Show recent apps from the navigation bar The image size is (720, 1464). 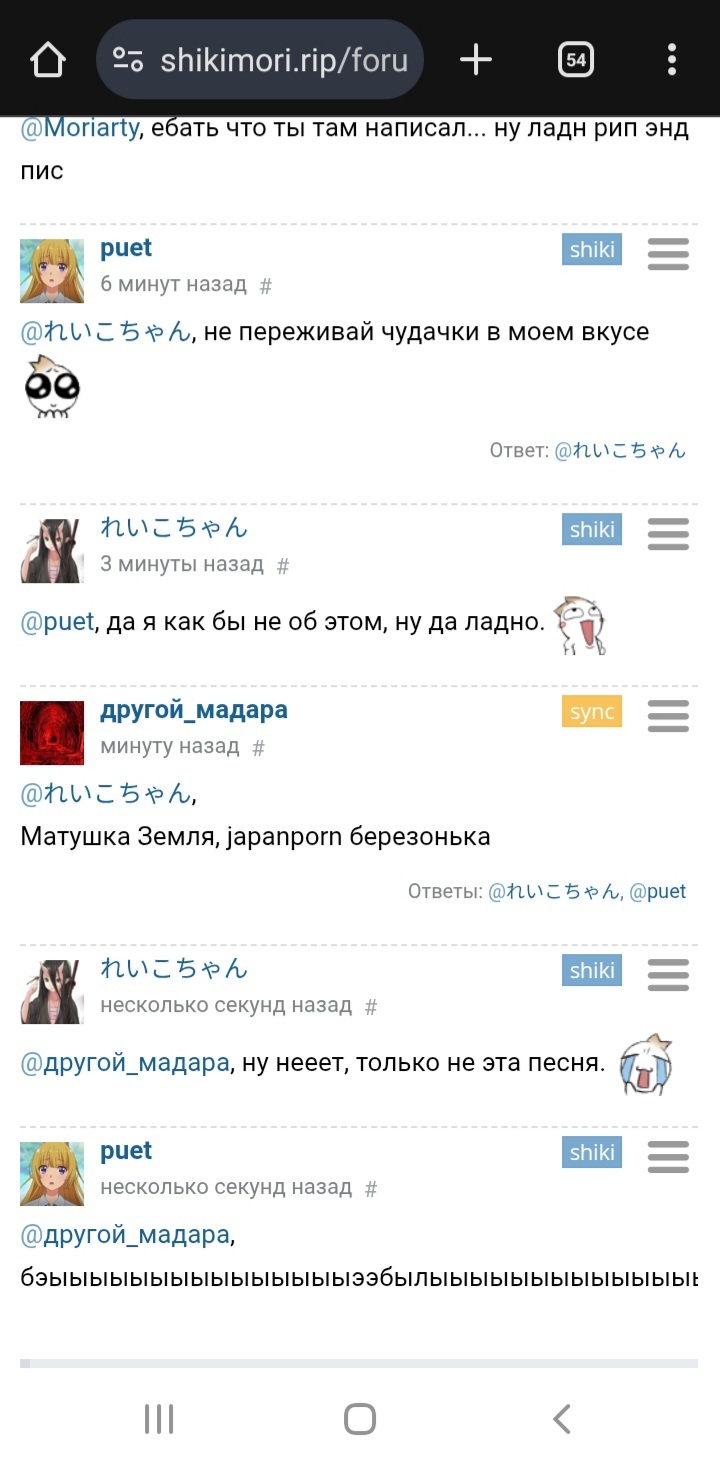tap(159, 1418)
